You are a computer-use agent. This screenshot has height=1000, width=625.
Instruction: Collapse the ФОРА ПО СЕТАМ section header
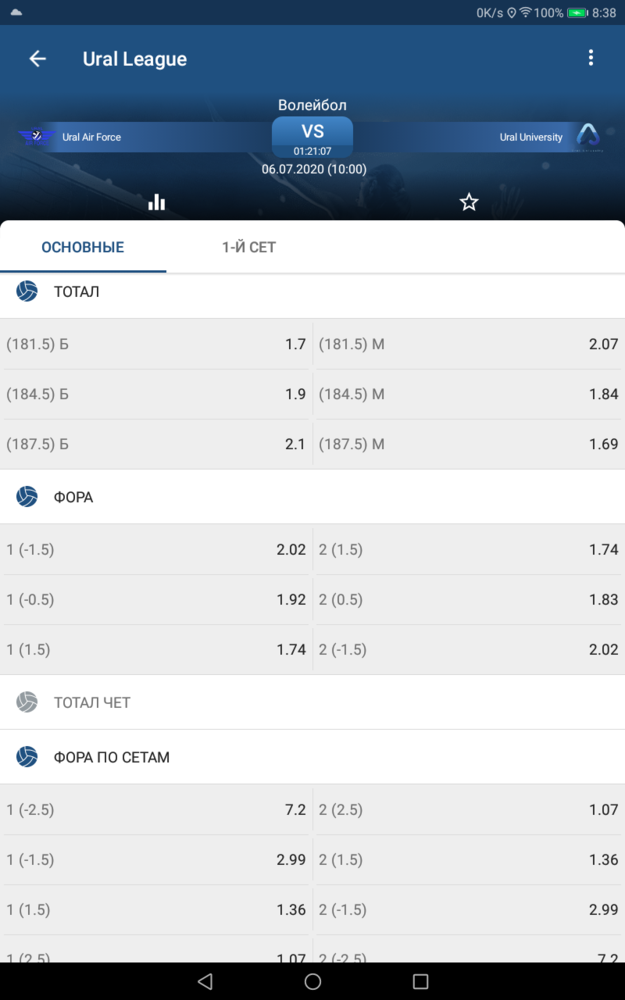[312, 757]
